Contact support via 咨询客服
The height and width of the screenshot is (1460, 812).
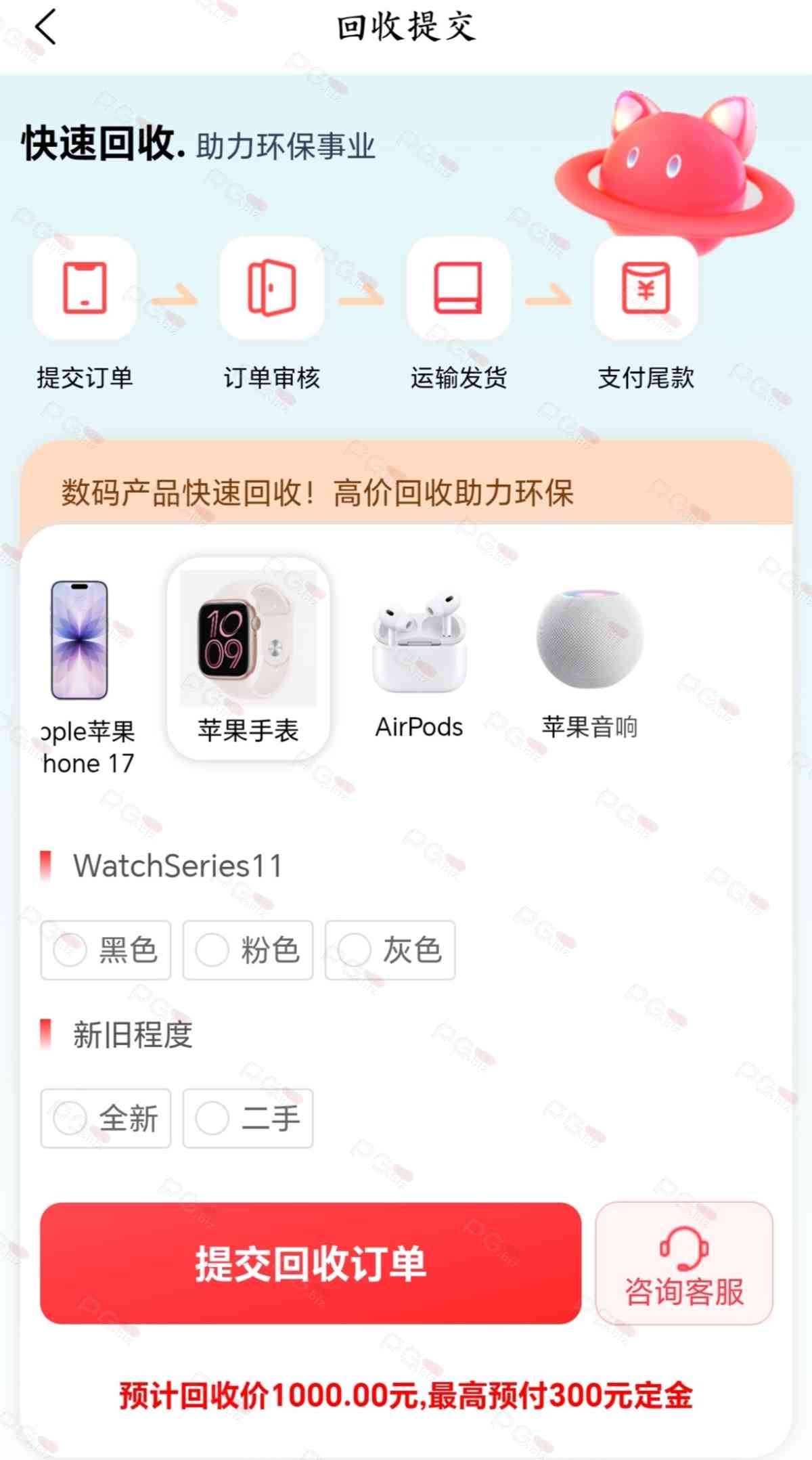[x=683, y=1263]
